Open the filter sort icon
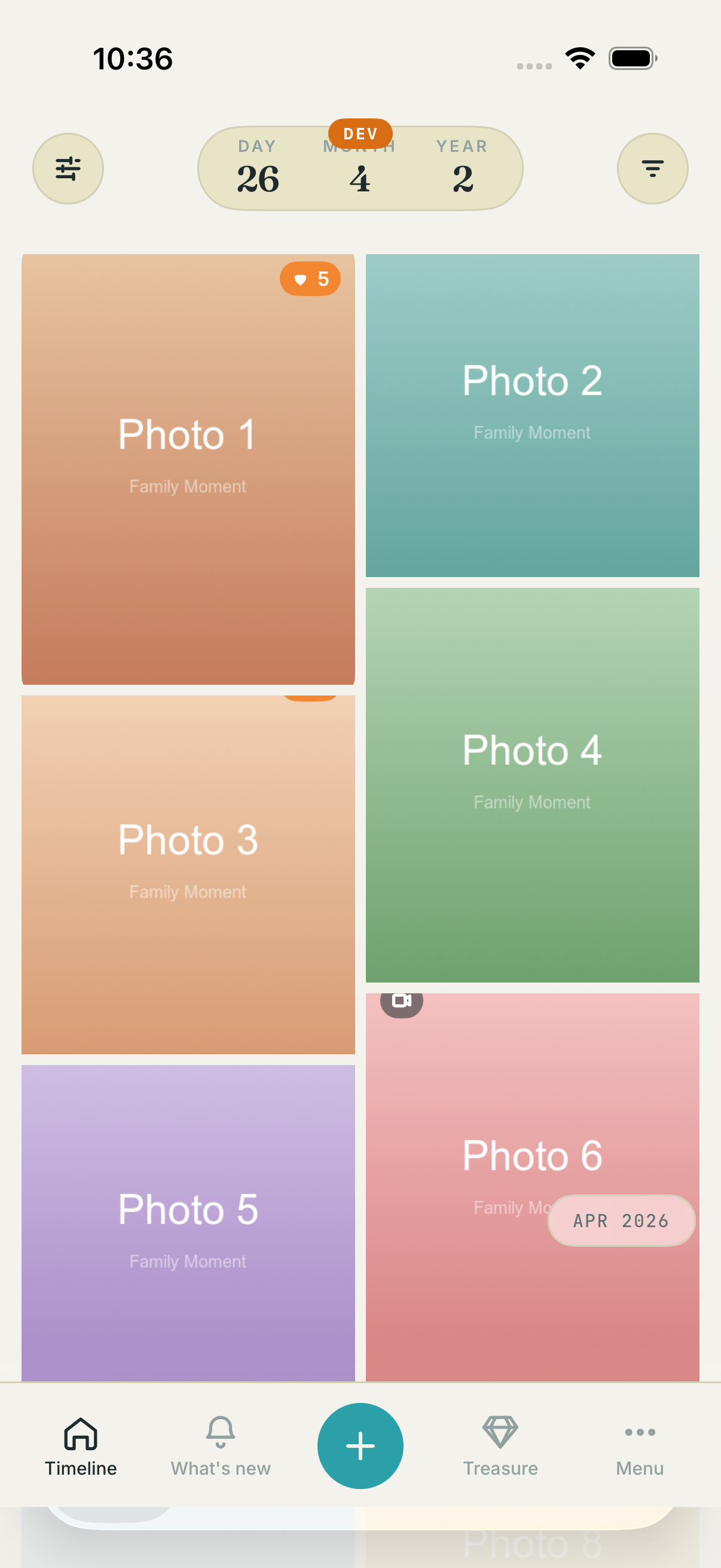 652,169
